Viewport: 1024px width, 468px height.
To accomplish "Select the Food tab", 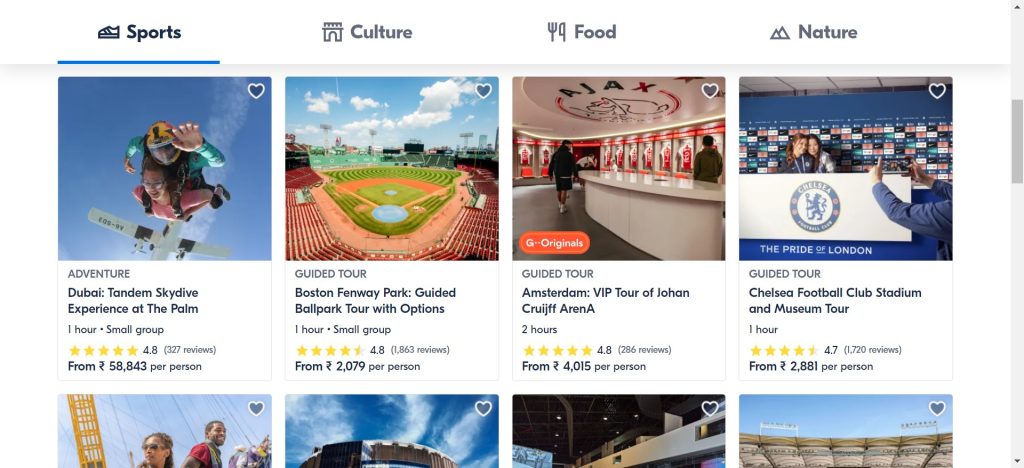I will click(582, 32).
